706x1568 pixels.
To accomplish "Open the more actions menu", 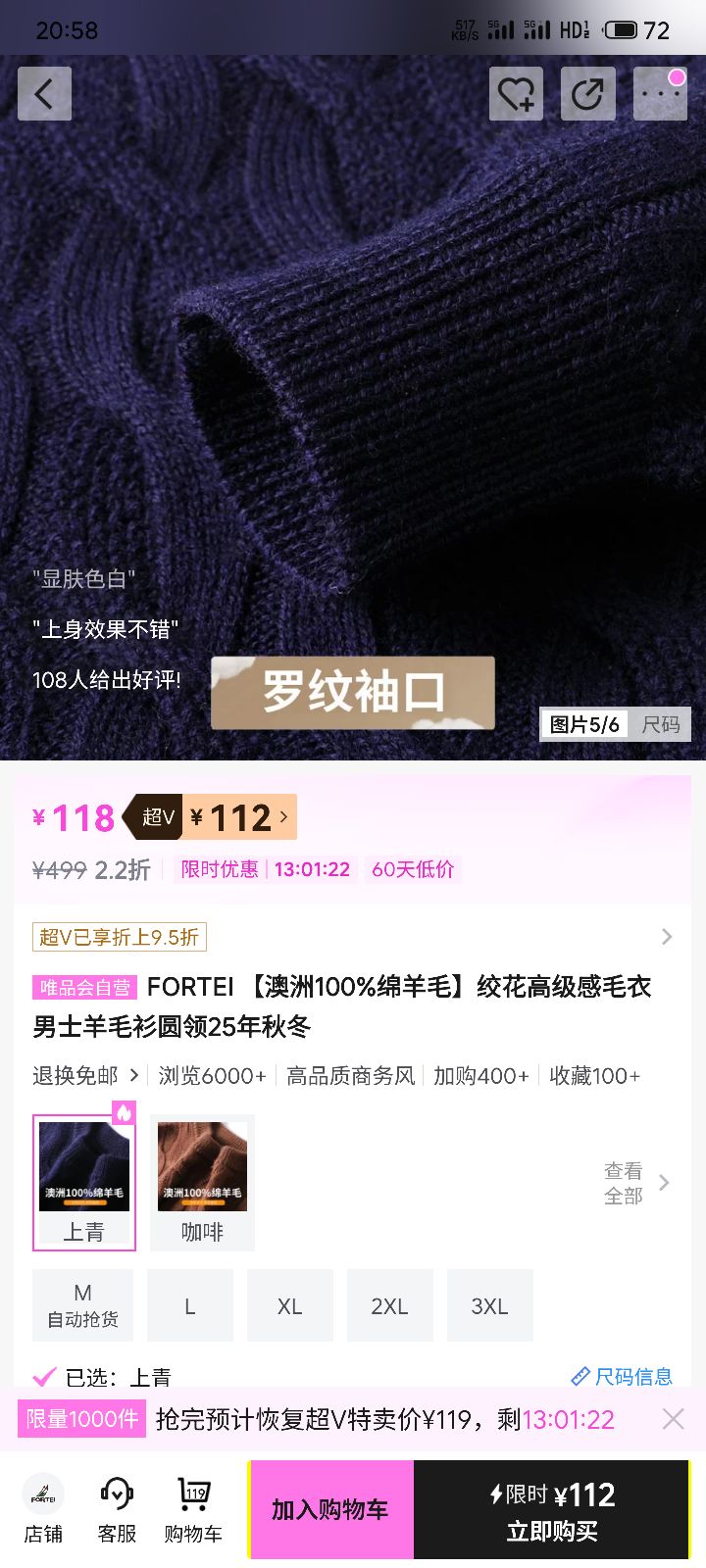I will [660, 93].
